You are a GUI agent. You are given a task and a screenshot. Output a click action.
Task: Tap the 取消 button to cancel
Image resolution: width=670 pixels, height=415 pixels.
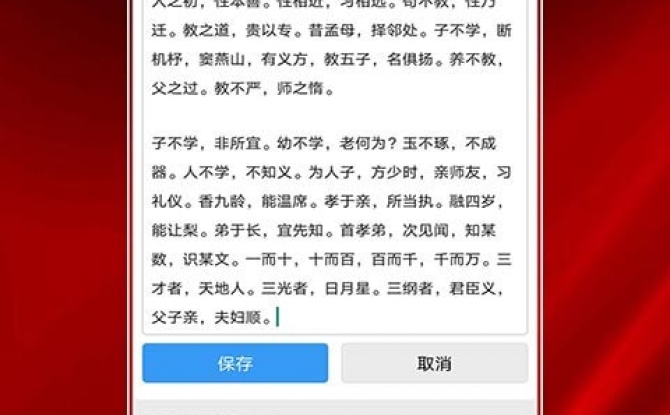click(x=434, y=363)
